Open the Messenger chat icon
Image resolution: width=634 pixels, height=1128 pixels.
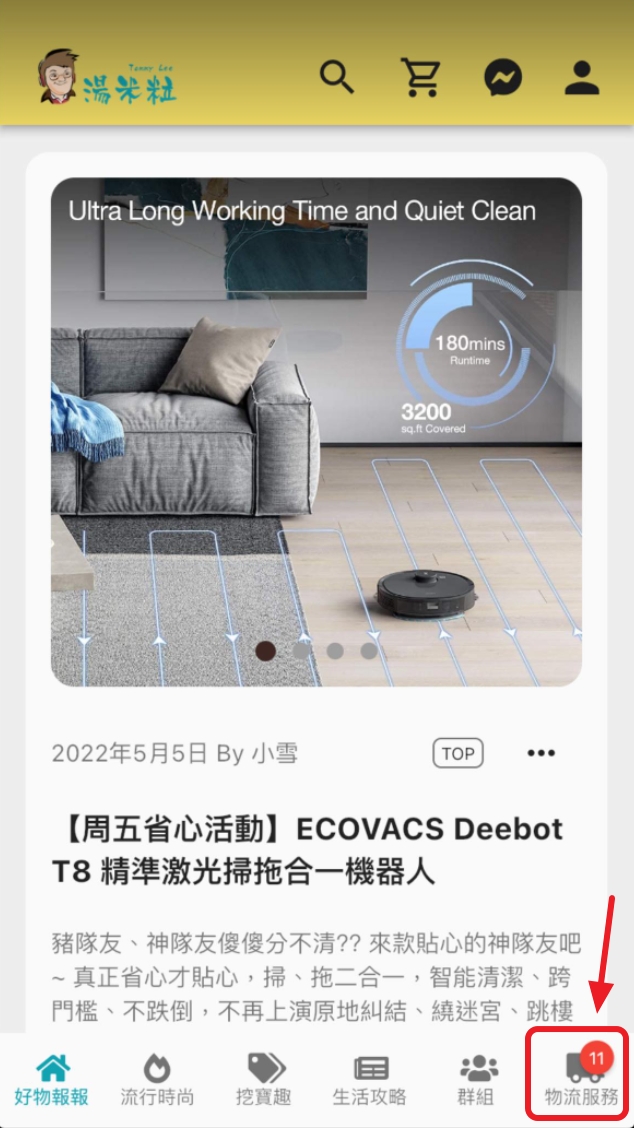503,77
